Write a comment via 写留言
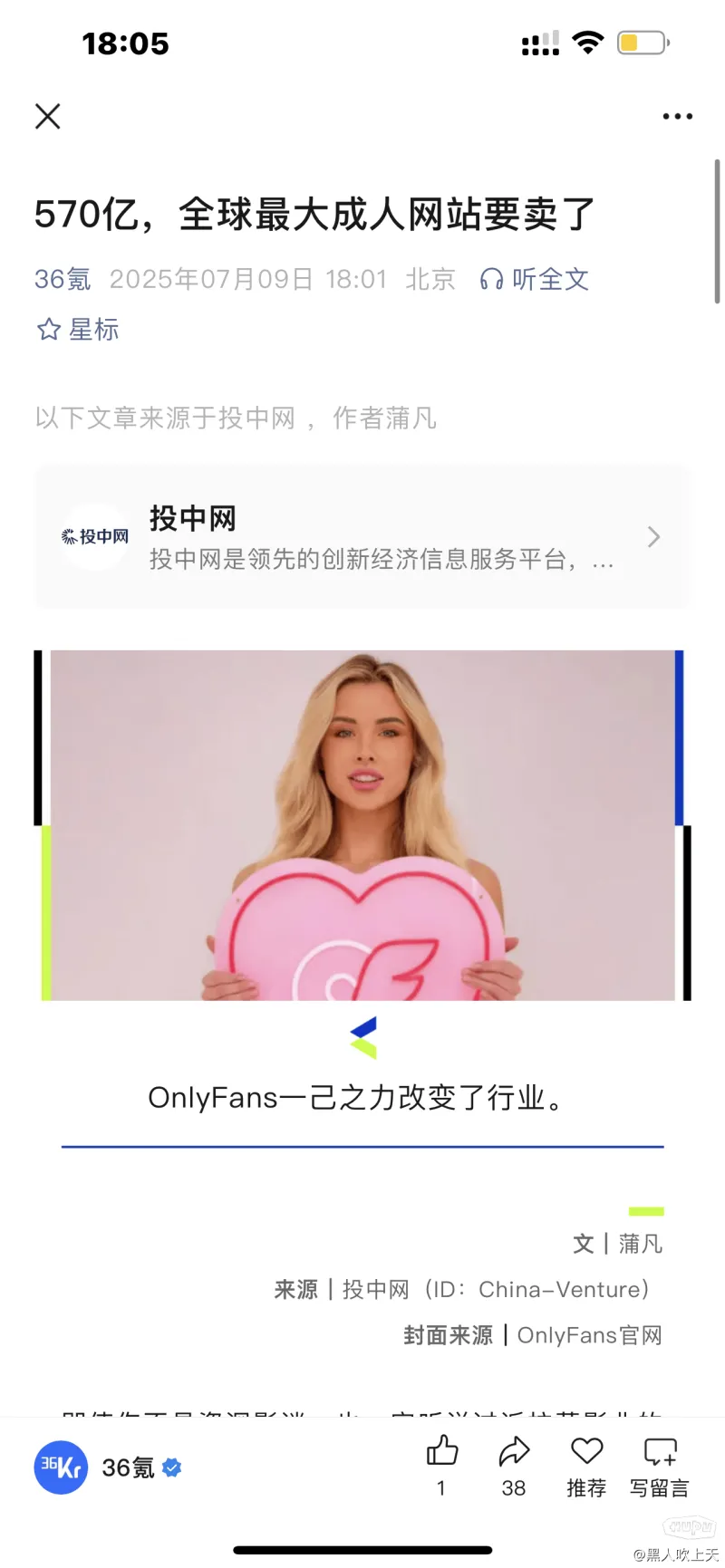Viewport: 725px width, 1568px height. point(660,1453)
